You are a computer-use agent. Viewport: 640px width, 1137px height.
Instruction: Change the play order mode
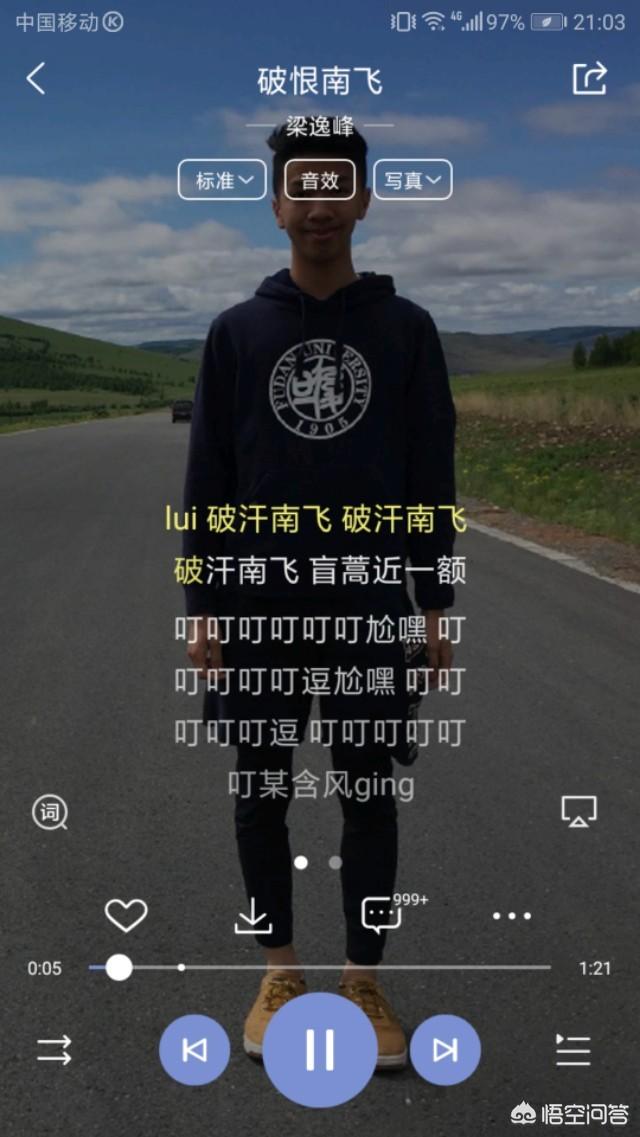click(55, 1050)
